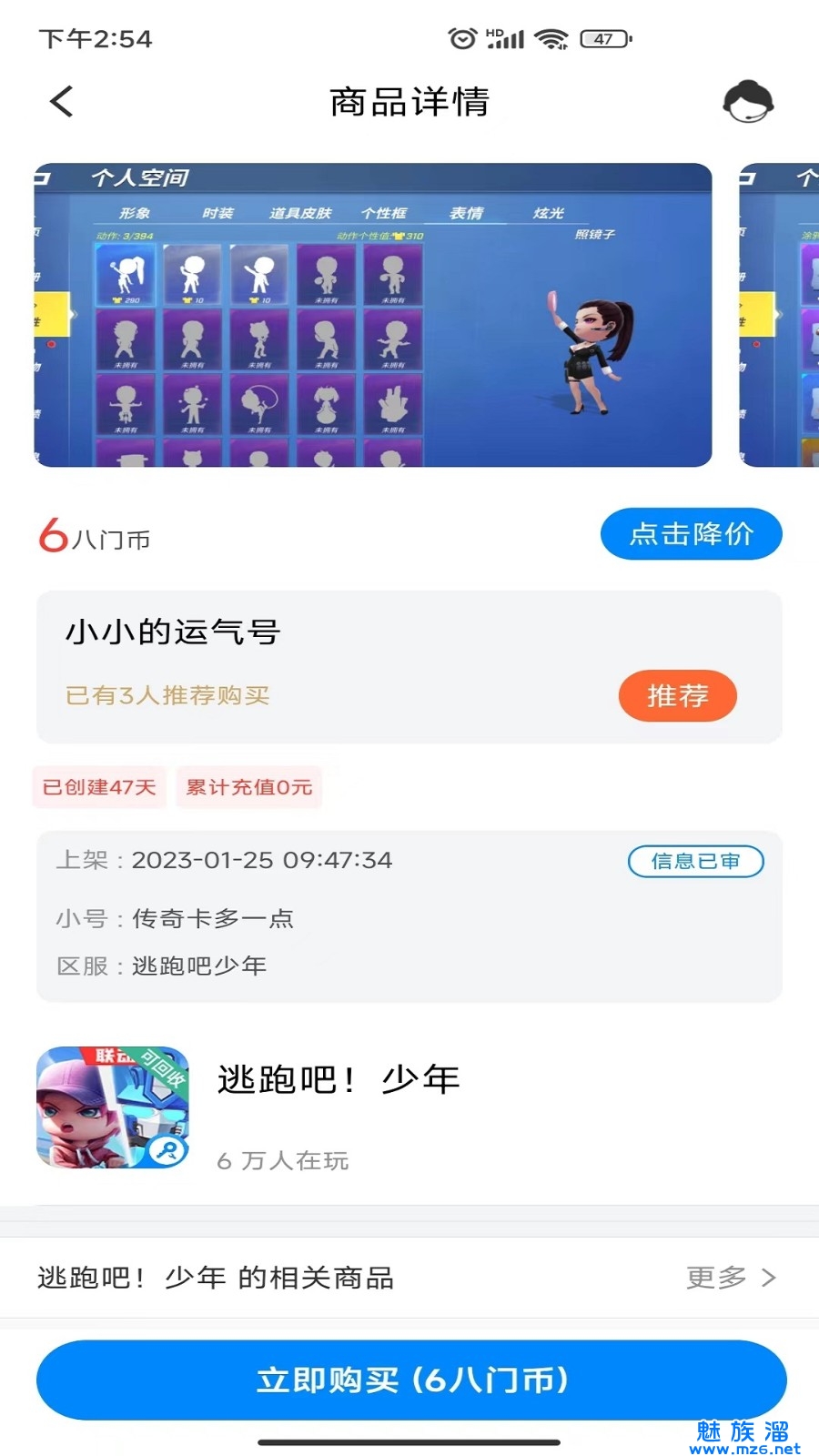View the second product screenshot
Screen dimensions: 819x1456
pyautogui.click(x=779, y=315)
